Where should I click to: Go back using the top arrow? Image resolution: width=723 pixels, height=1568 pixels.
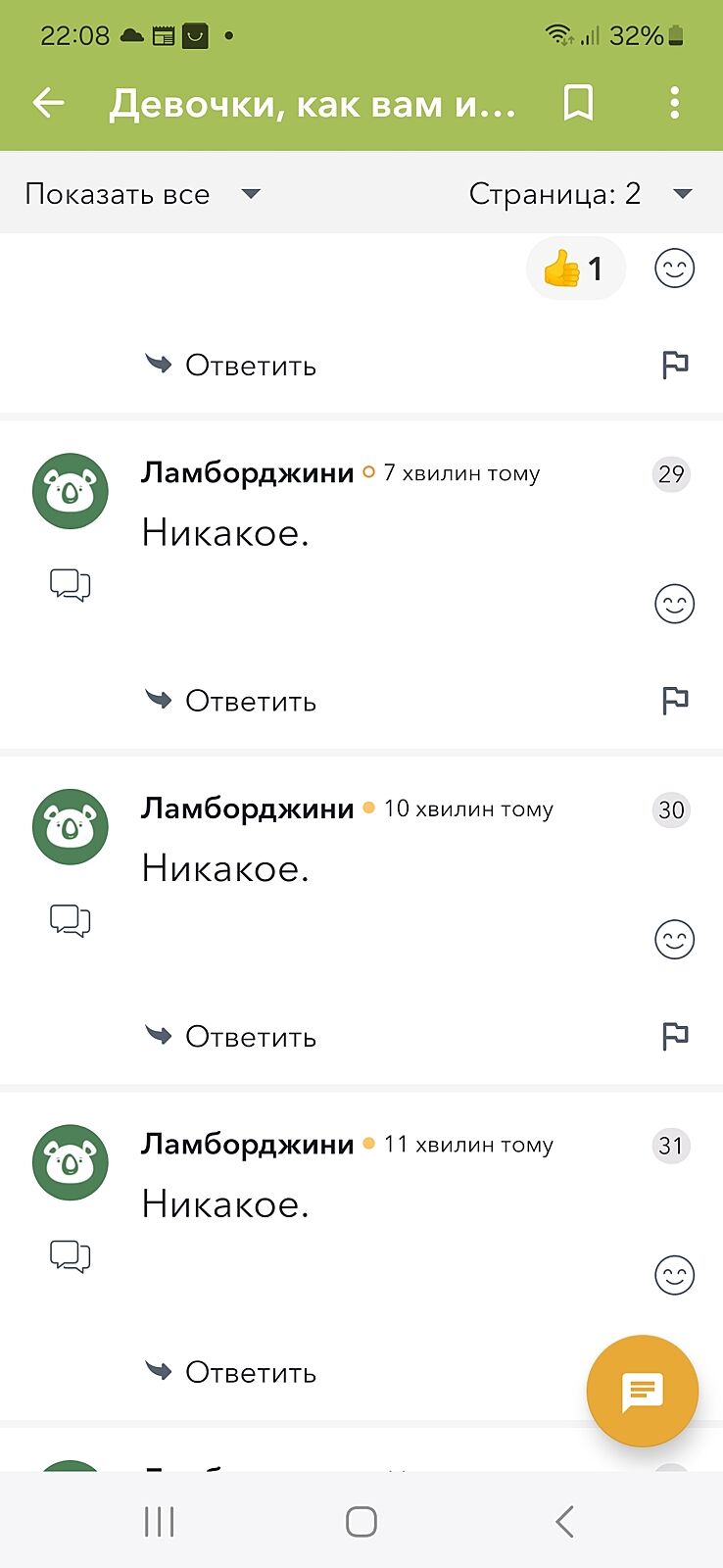[x=48, y=103]
